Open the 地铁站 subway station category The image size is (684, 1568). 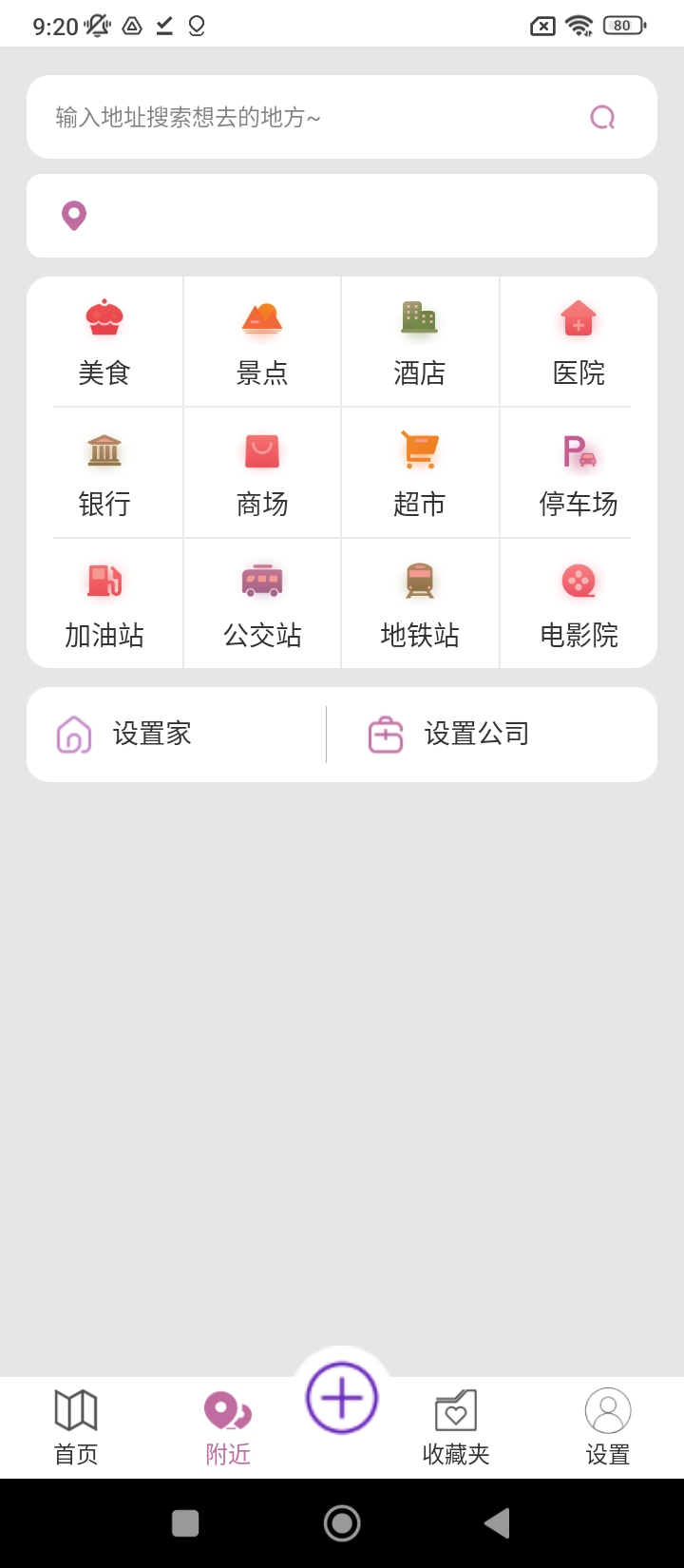[x=420, y=604]
